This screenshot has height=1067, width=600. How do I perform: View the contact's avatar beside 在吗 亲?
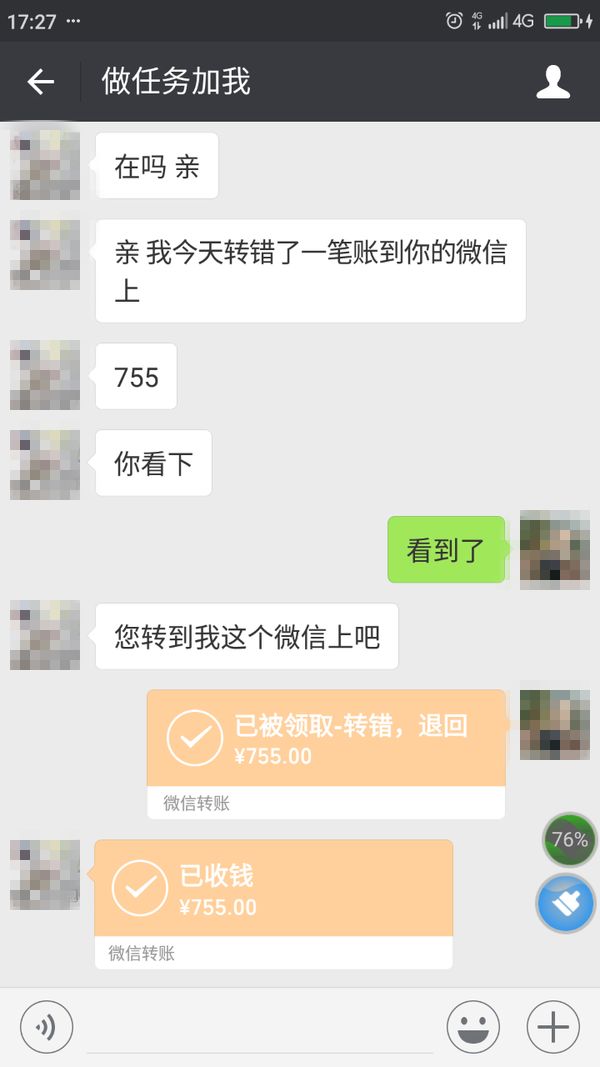[45, 166]
